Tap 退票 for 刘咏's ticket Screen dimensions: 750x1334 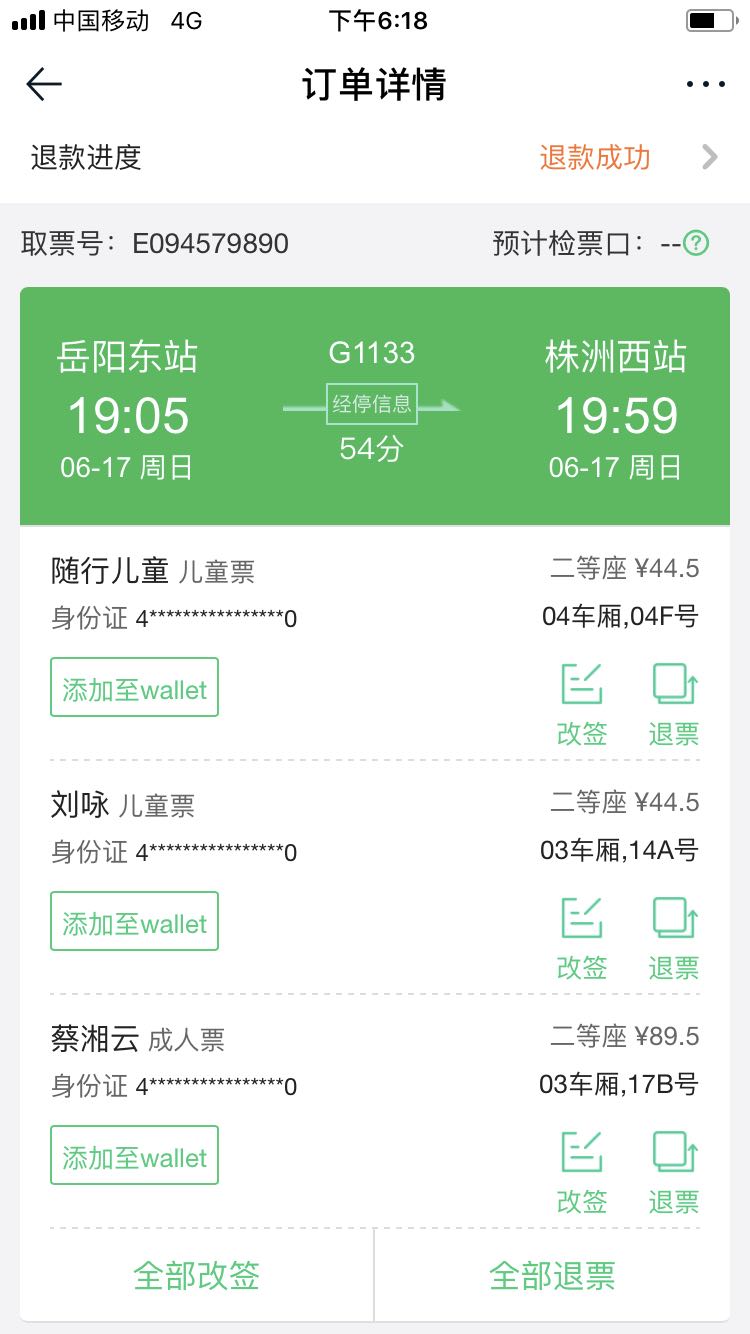pos(674,938)
